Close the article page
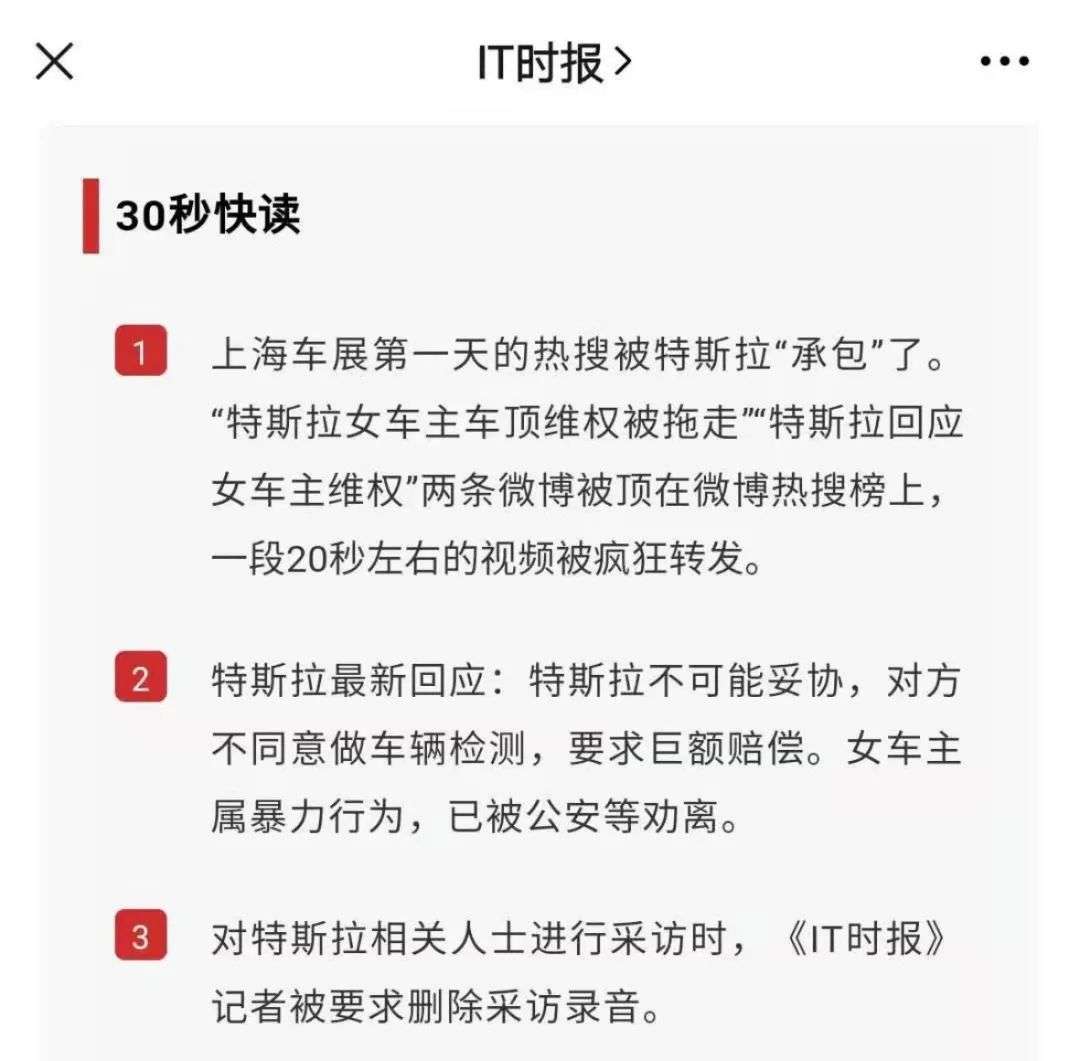The width and height of the screenshot is (1080, 1061). click(54, 62)
